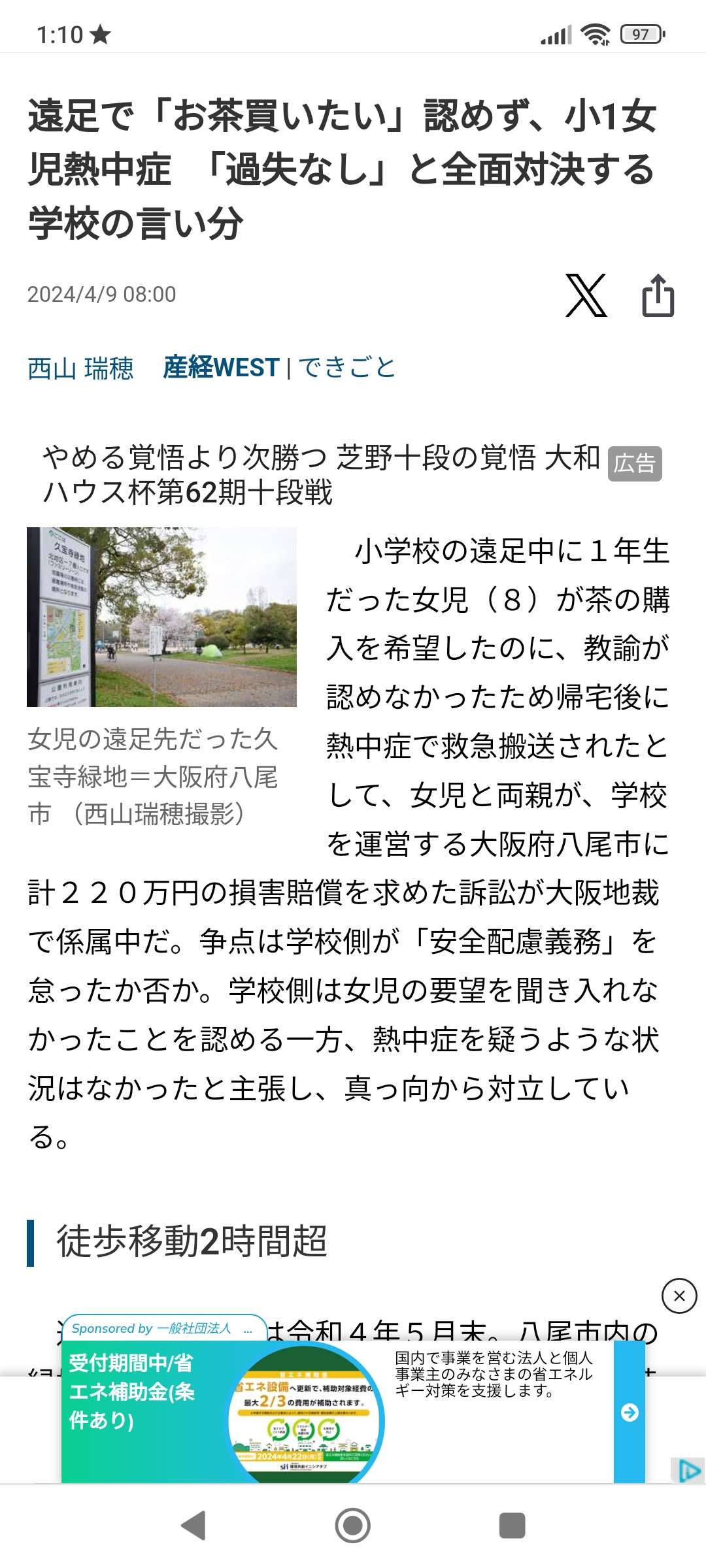Go back with the system back button
Image resolution: width=706 pixels, height=1568 pixels.
(193, 1526)
